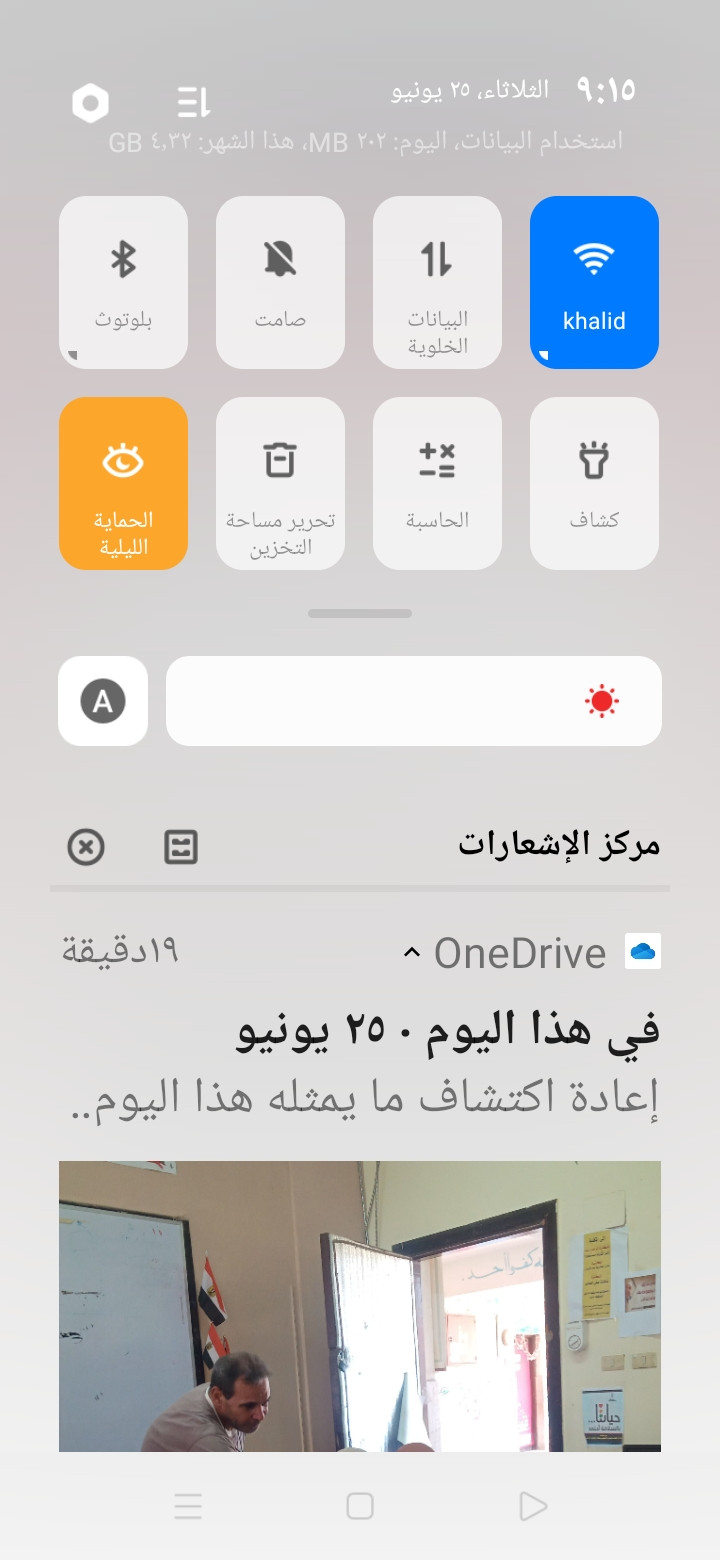This screenshot has width=720, height=1560.
Task: Go to home via navigation bar
Action: point(360,1506)
